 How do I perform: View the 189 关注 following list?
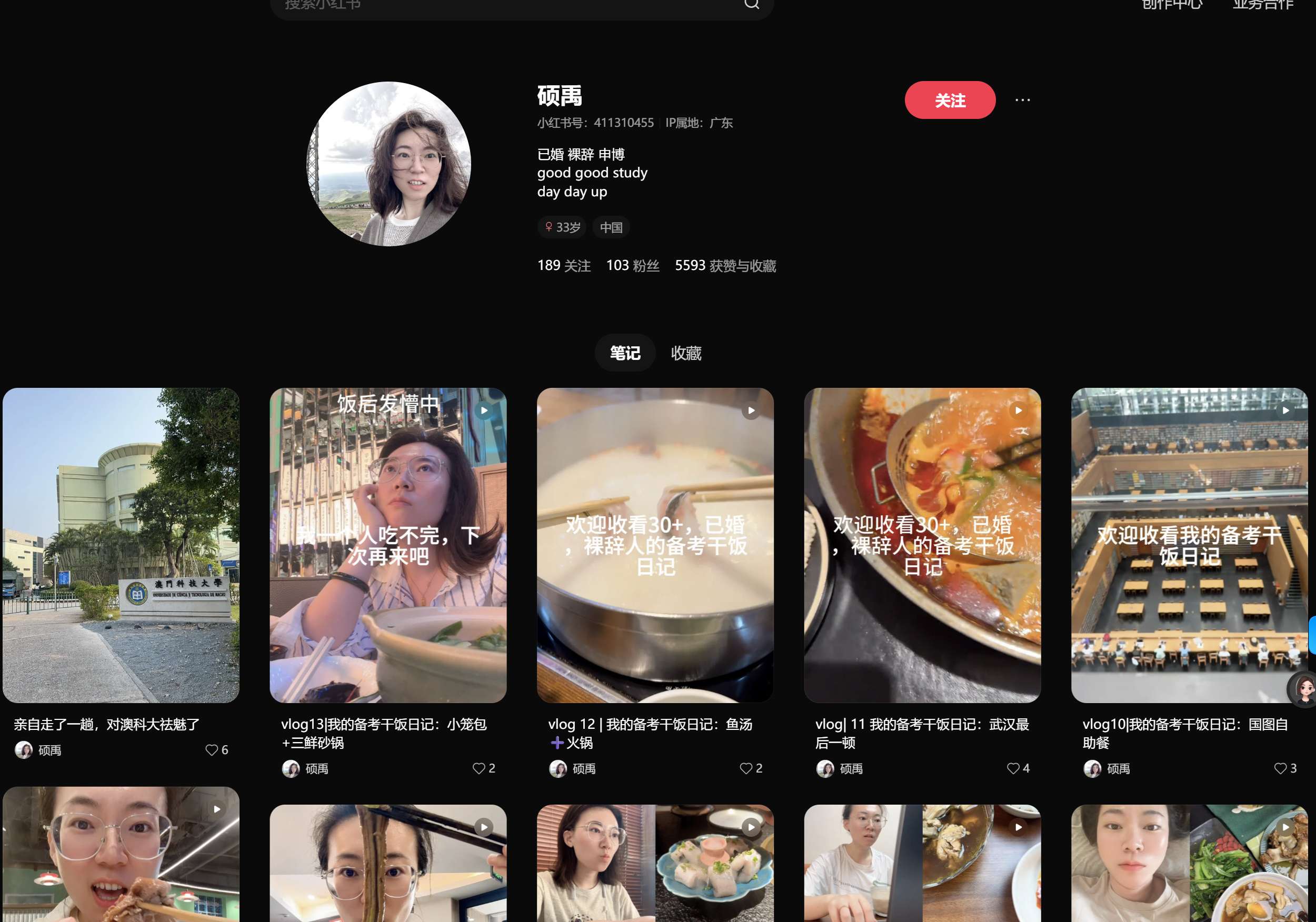563,266
